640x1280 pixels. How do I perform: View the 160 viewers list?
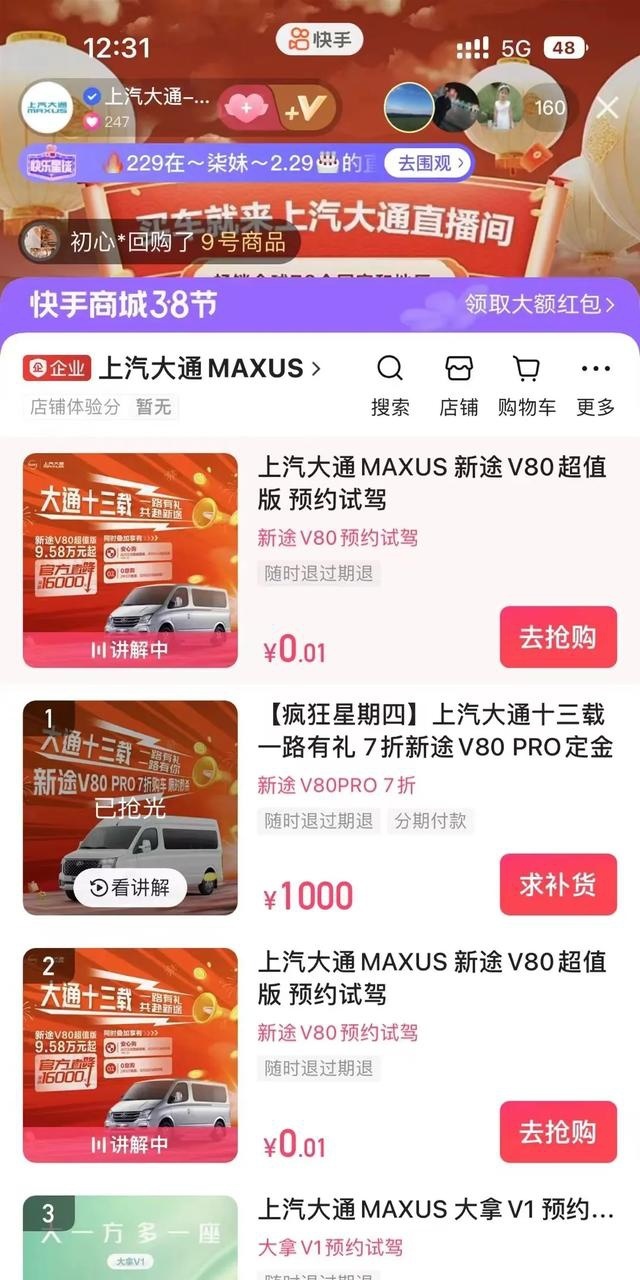pyautogui.click(x=548, y=107)
